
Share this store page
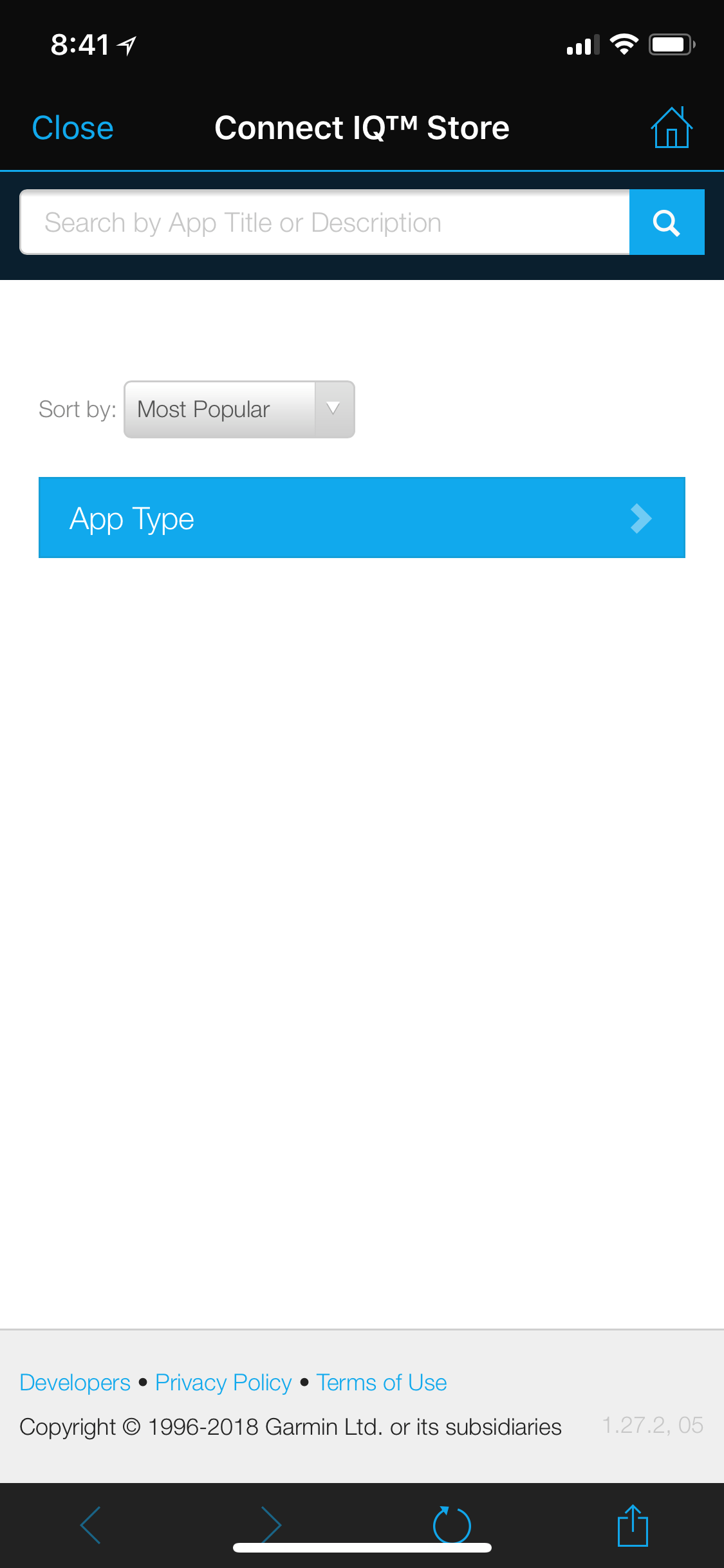[x=633, y=1525]
